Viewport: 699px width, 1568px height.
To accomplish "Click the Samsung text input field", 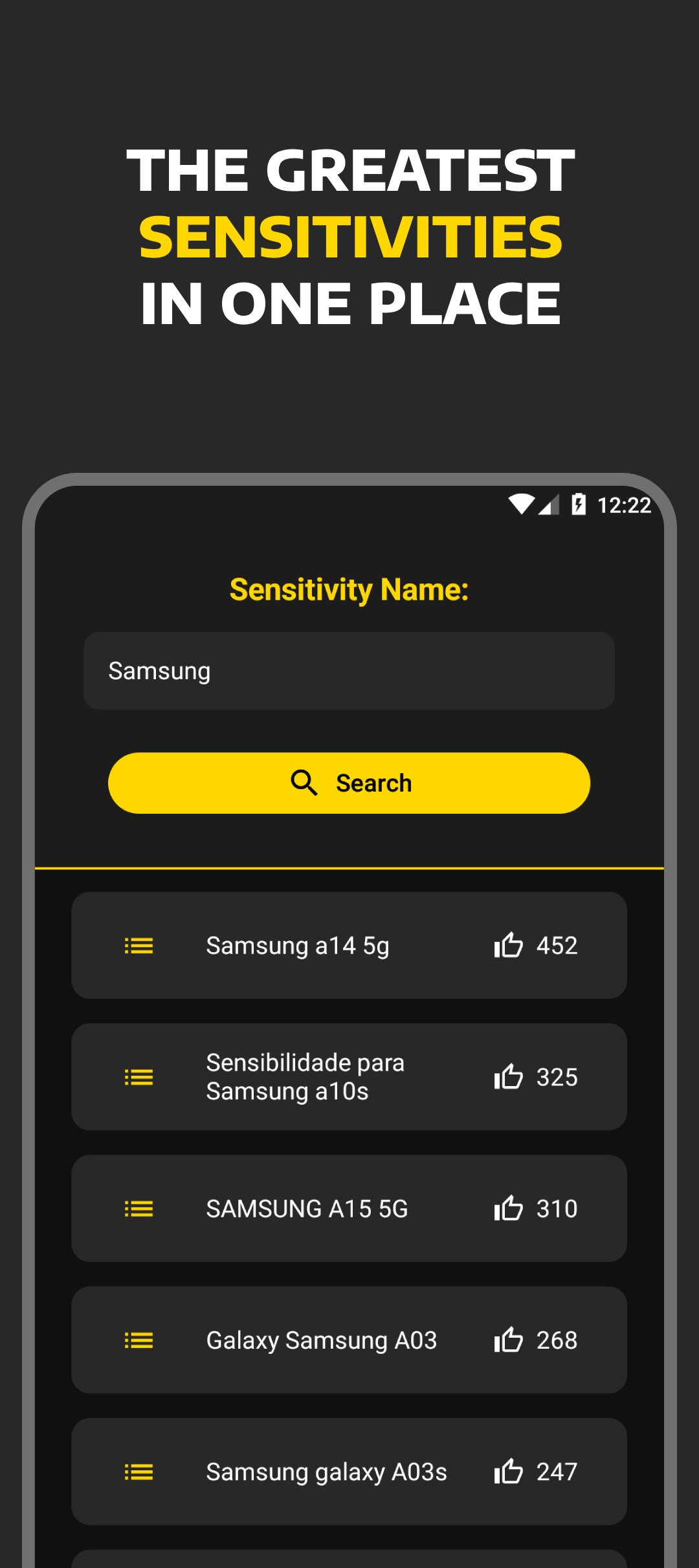I will [x=348, y=670].
